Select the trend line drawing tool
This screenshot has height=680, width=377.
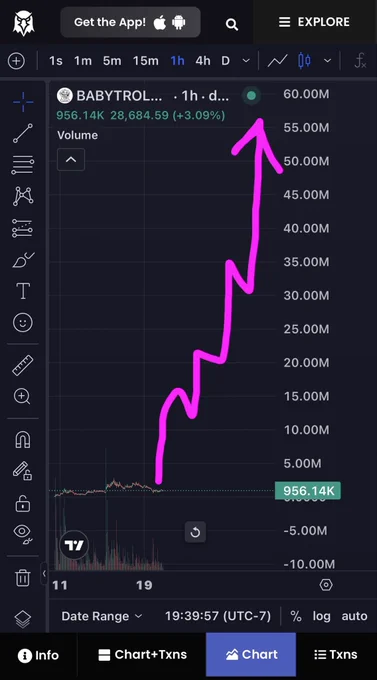pos(23,133)
